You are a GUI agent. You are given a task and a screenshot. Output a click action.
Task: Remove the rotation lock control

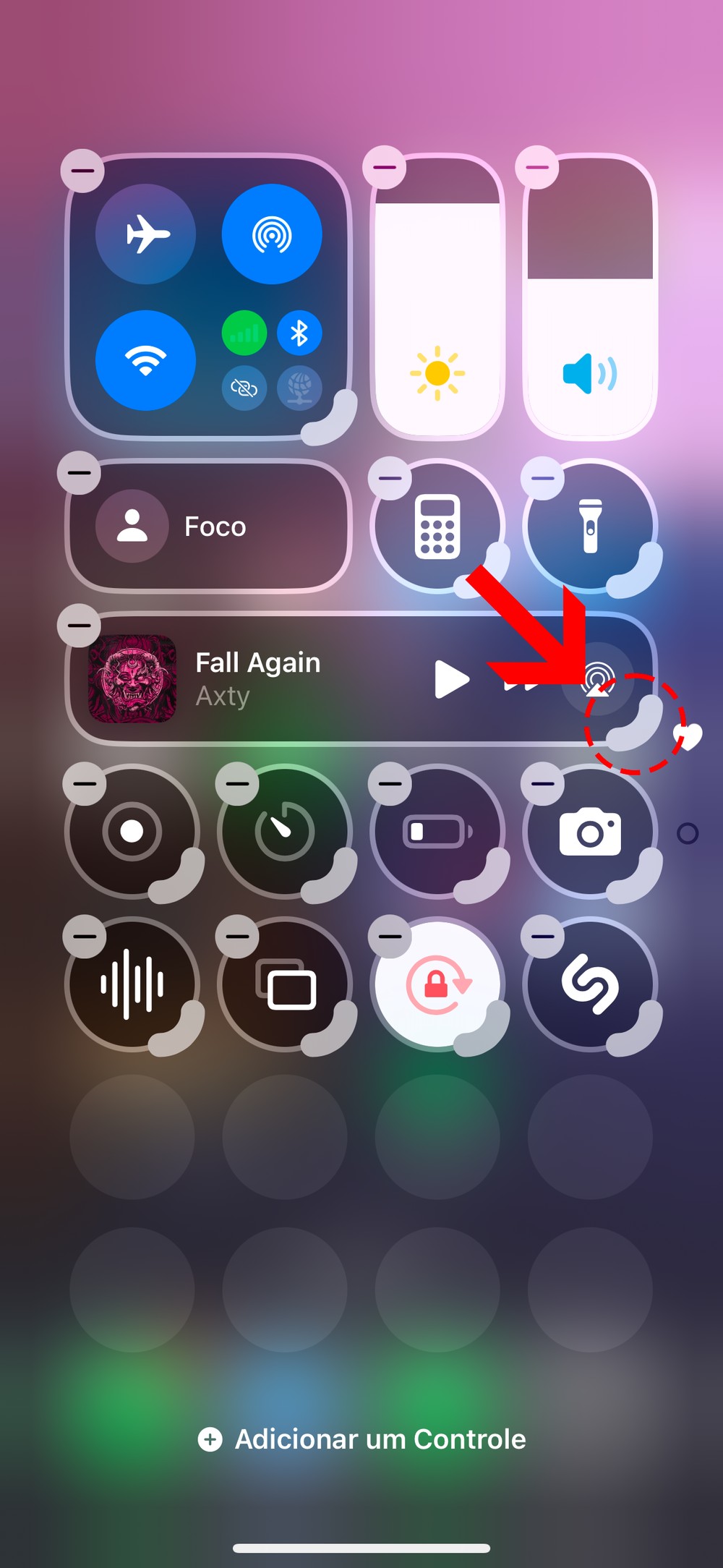click(x=390, y=937)
